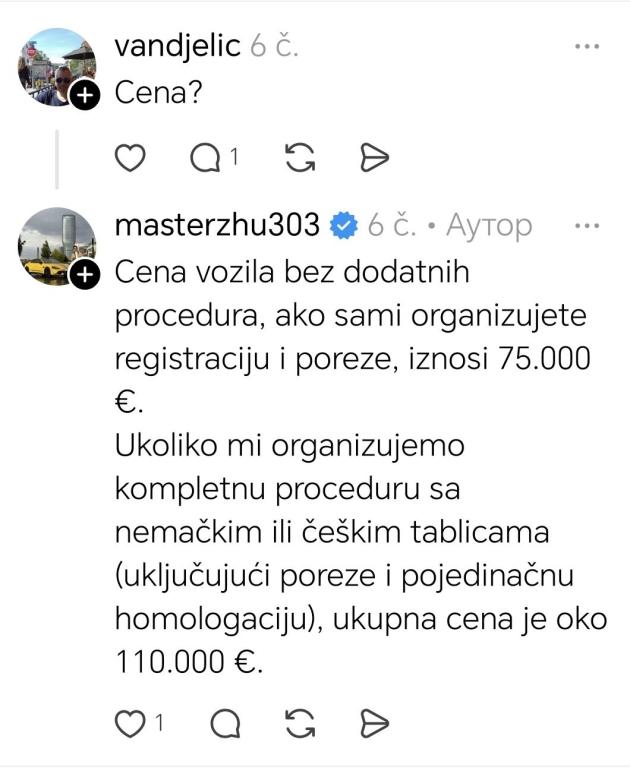Open vandjelic's profile from username
This screenshot has width=630, height=768.
(178, 46)
